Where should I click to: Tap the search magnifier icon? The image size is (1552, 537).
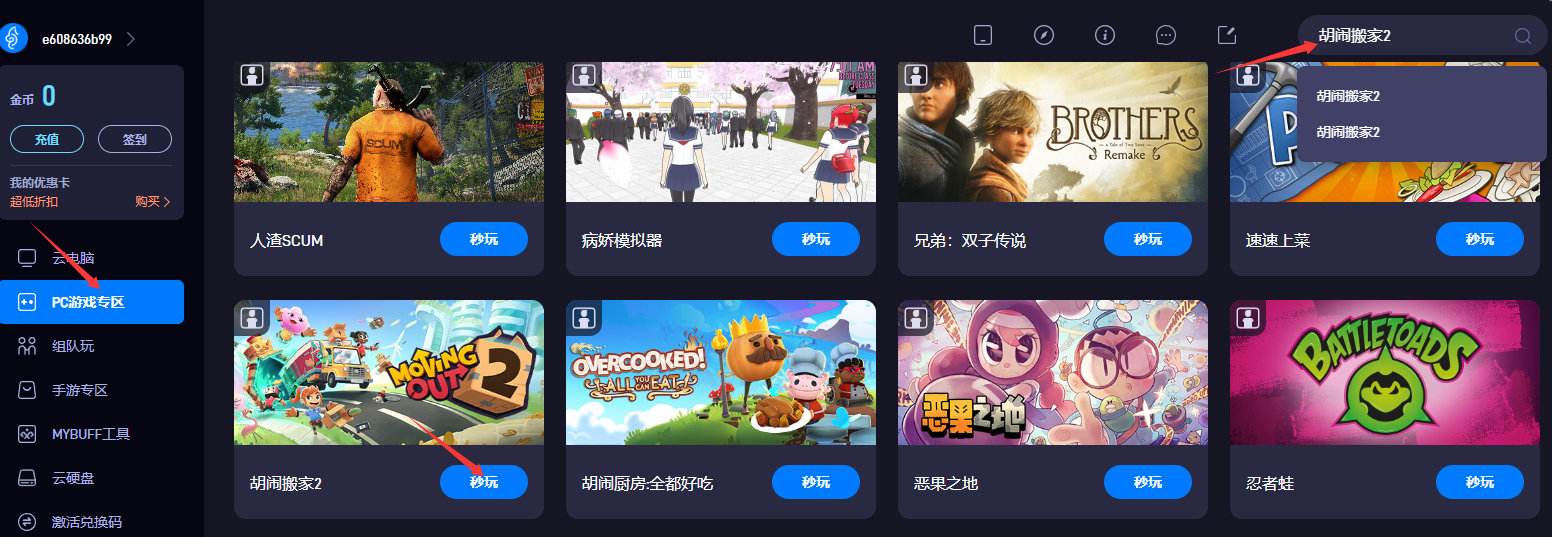(x=1522, y=36)
